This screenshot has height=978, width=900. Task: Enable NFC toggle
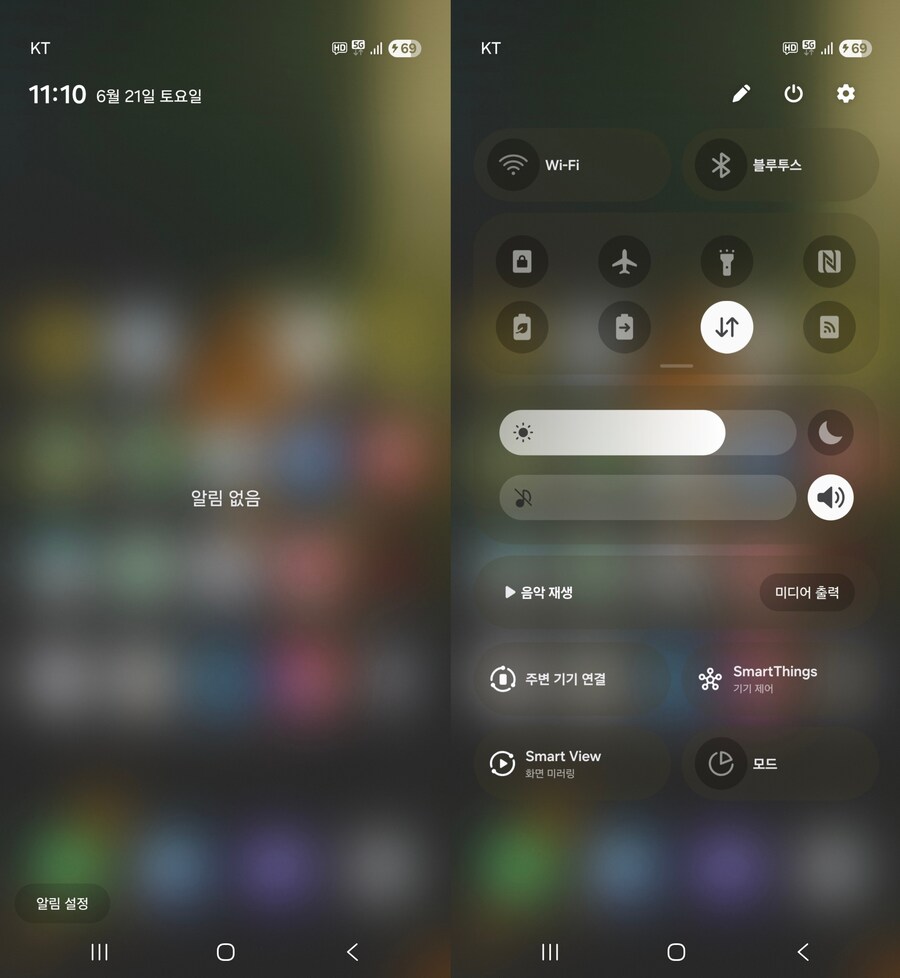tap(829, 263)
